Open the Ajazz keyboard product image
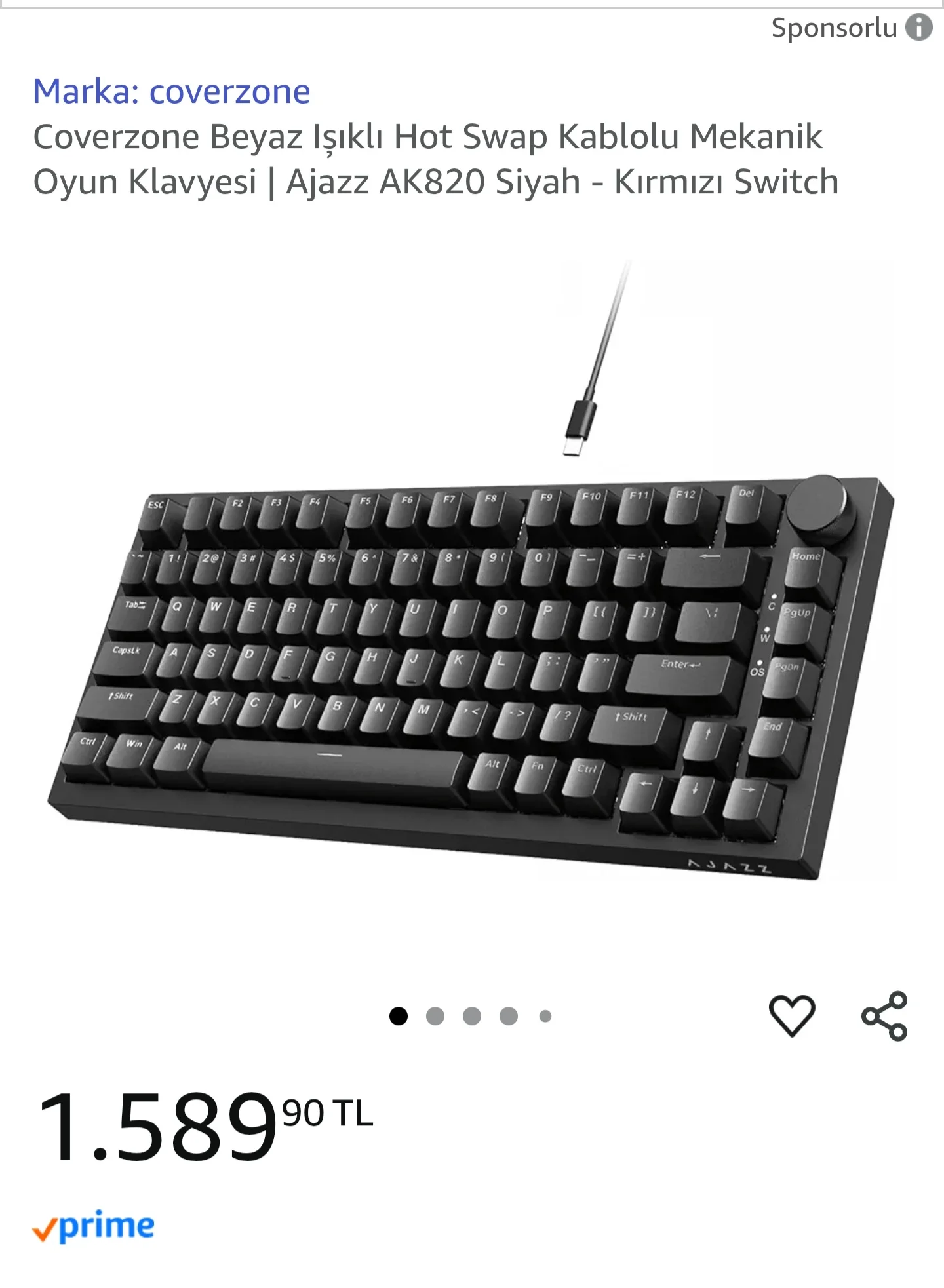Viewport: 944px width, 1288px height. [x=472, y=655]
